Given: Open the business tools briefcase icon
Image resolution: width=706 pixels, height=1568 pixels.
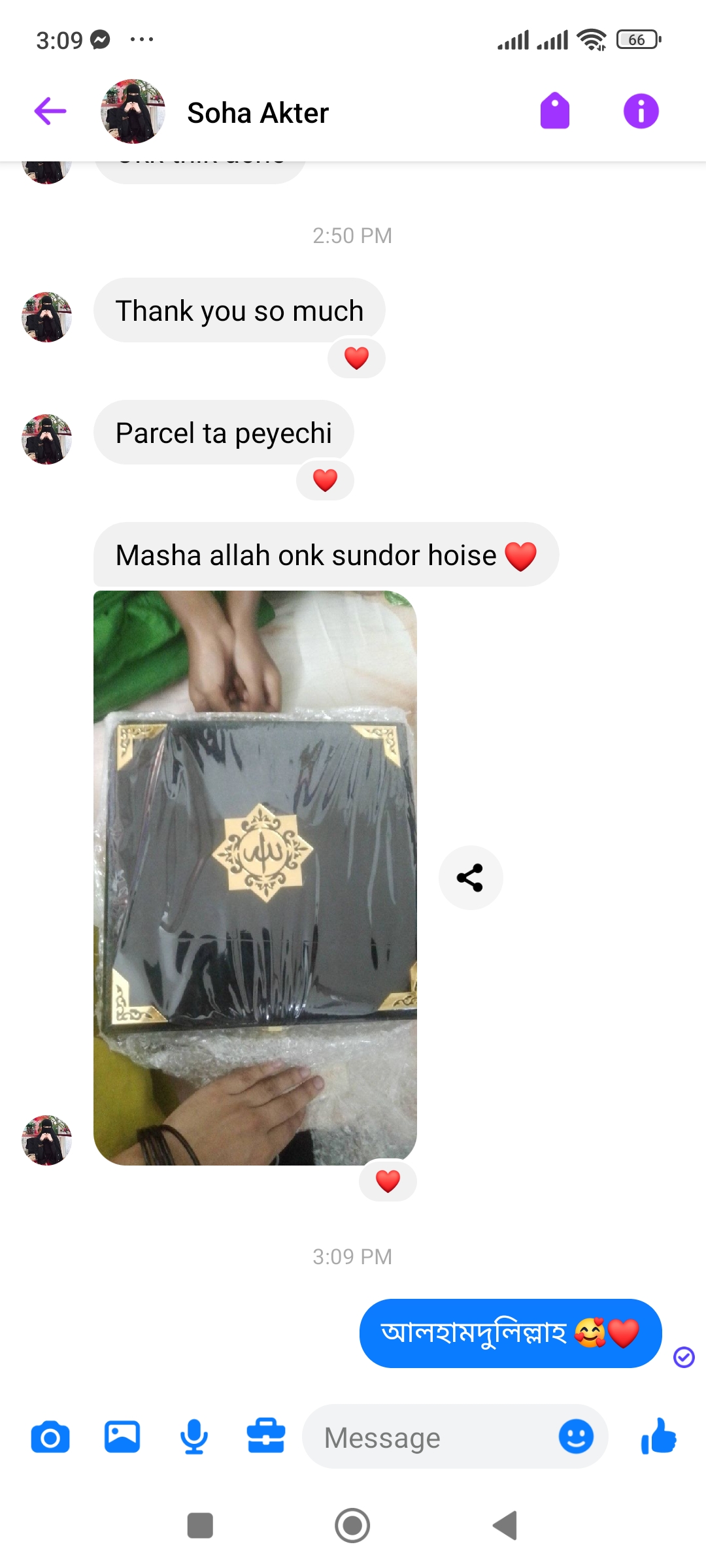Looking at the screenshot, I should point(266,1437).
